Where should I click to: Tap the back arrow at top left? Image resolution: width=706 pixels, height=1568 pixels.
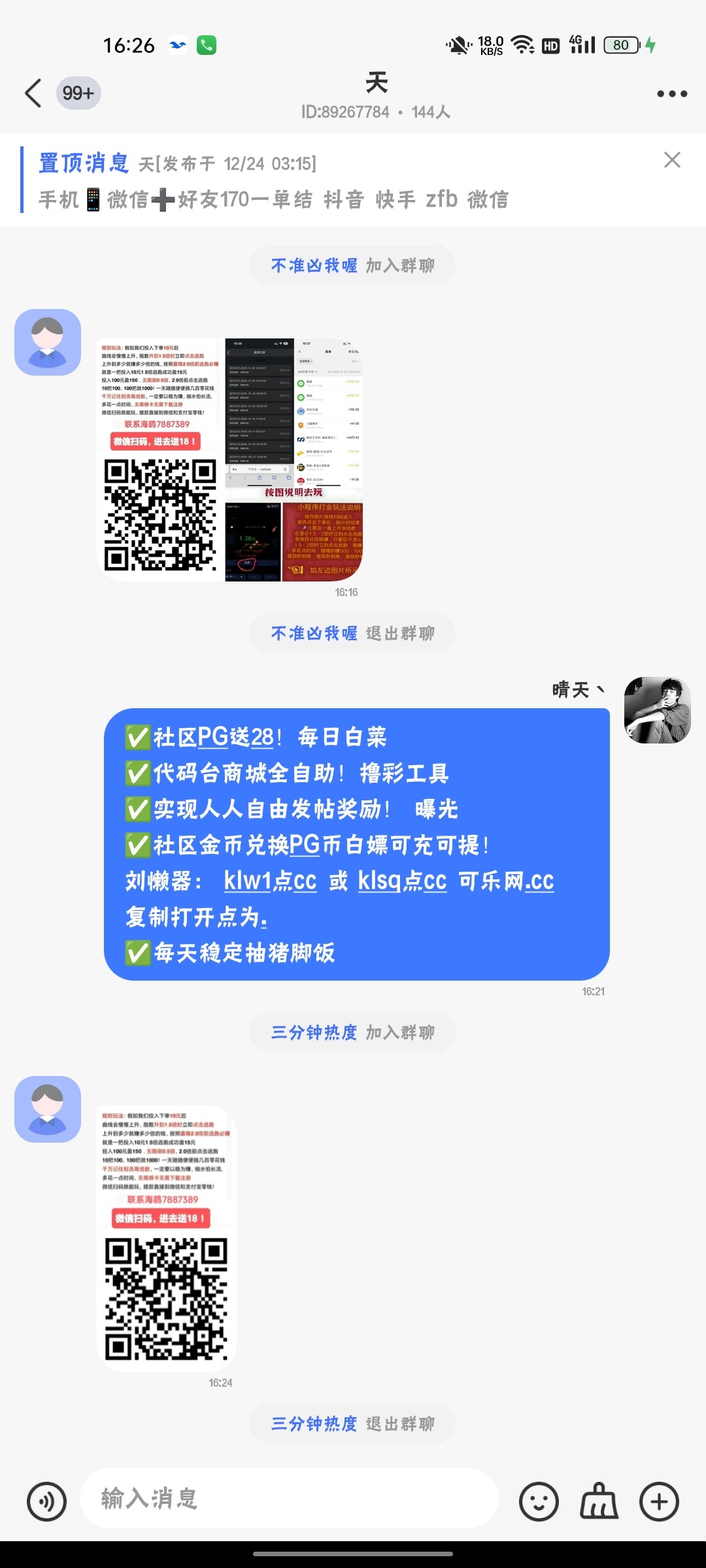(x=34, y=93)
